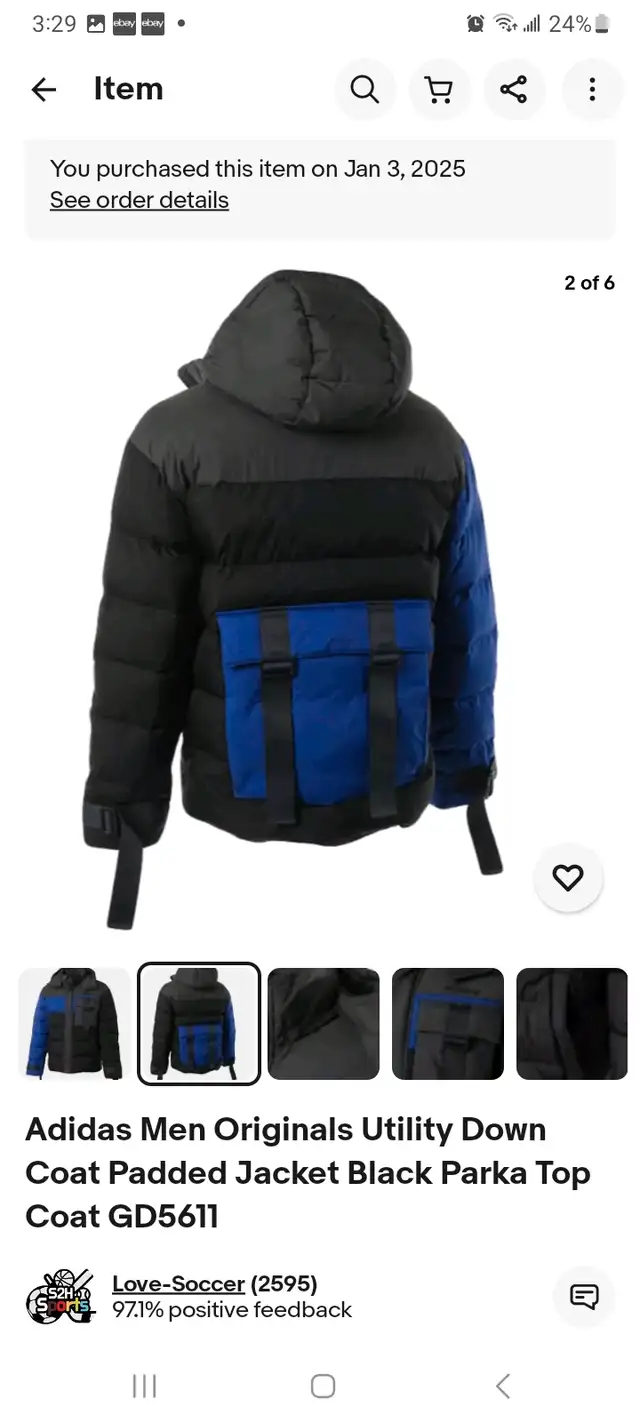Open the three-dot overflow menu
Screen dimensions: 640x1422
point(592,90)
